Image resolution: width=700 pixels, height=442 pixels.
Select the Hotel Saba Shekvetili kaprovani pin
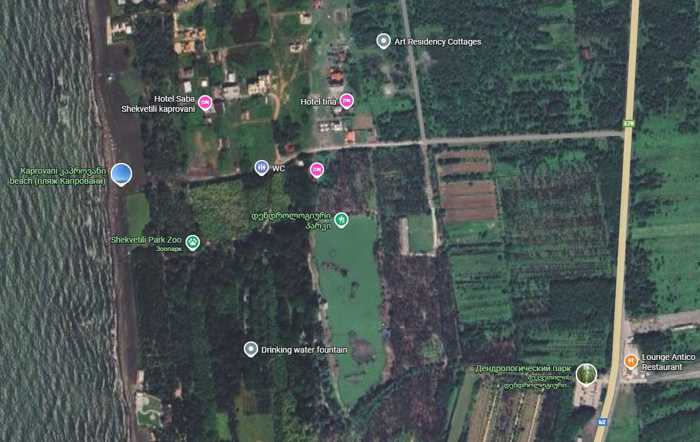(205, 102)
